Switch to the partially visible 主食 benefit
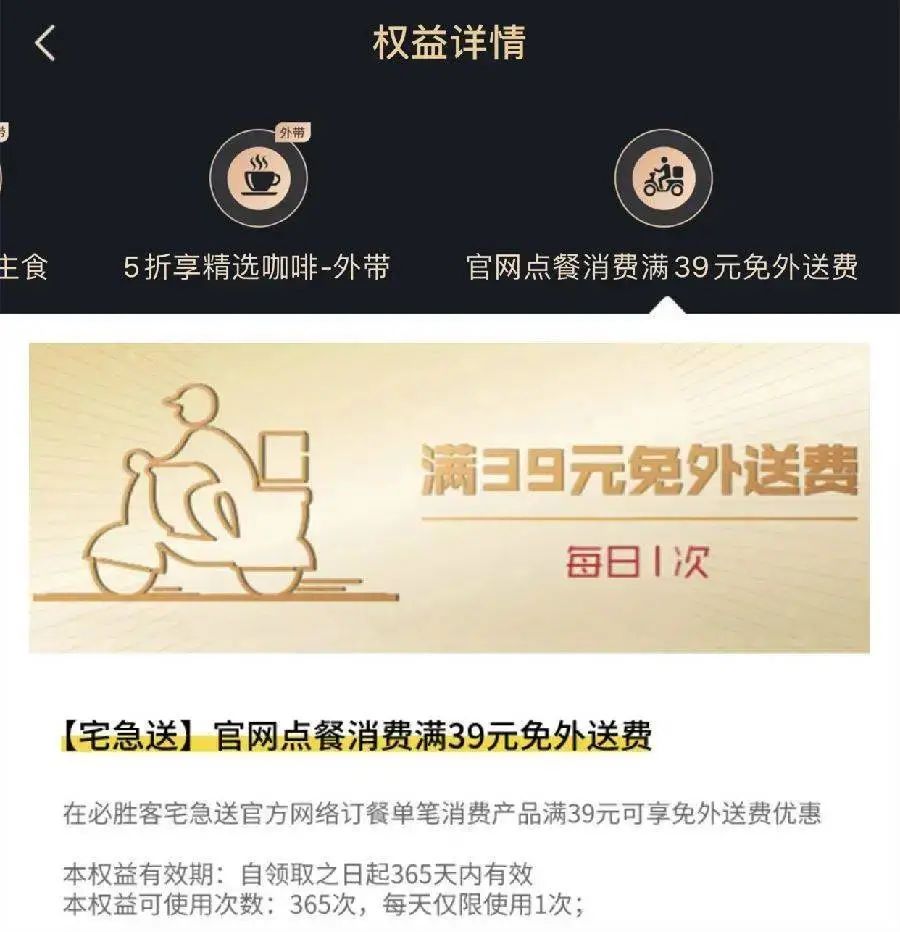The width and height of the screenshot is (900, 932). tap(20, 266)
